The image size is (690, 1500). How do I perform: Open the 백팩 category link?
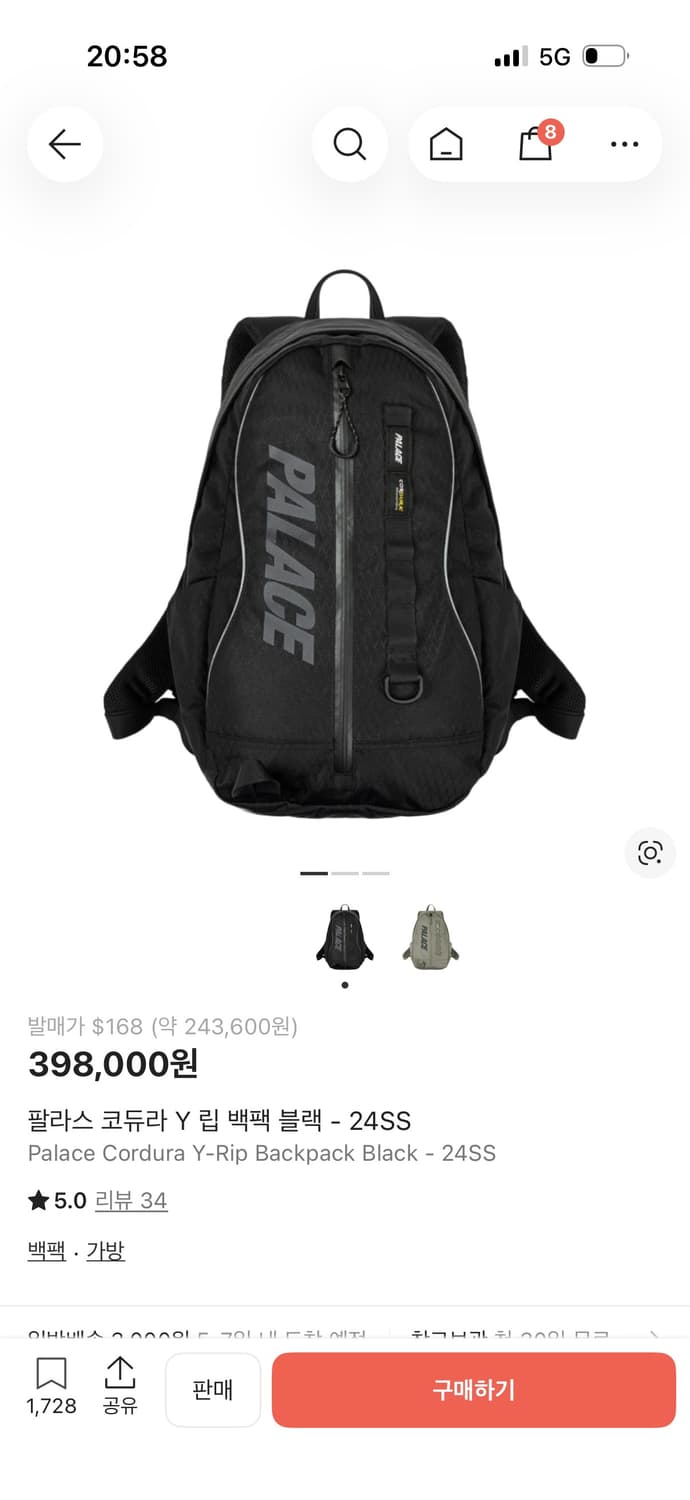47,1251
